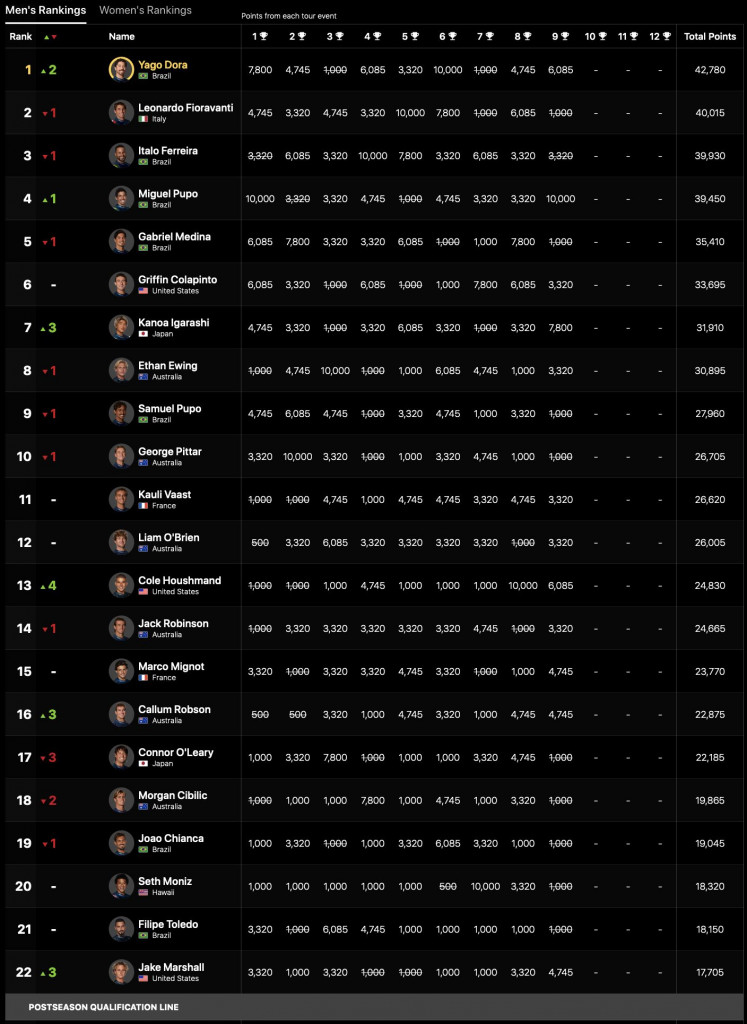Select the Men's Rankings tab

(x=46, y=10)
